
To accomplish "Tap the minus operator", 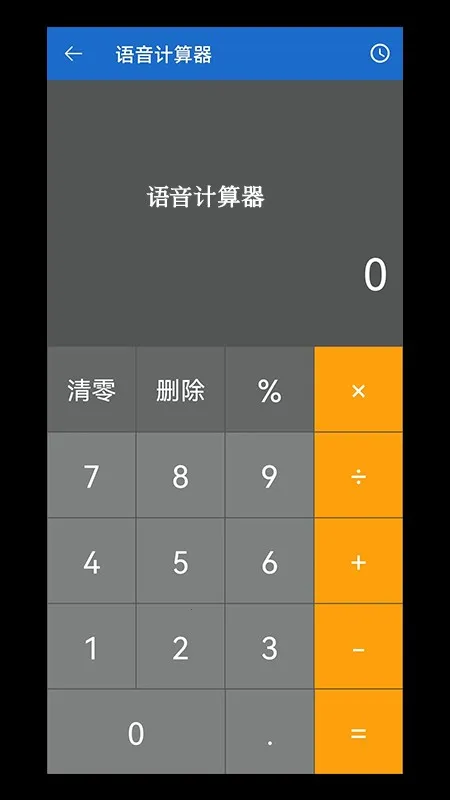I will tap(359, 647).
